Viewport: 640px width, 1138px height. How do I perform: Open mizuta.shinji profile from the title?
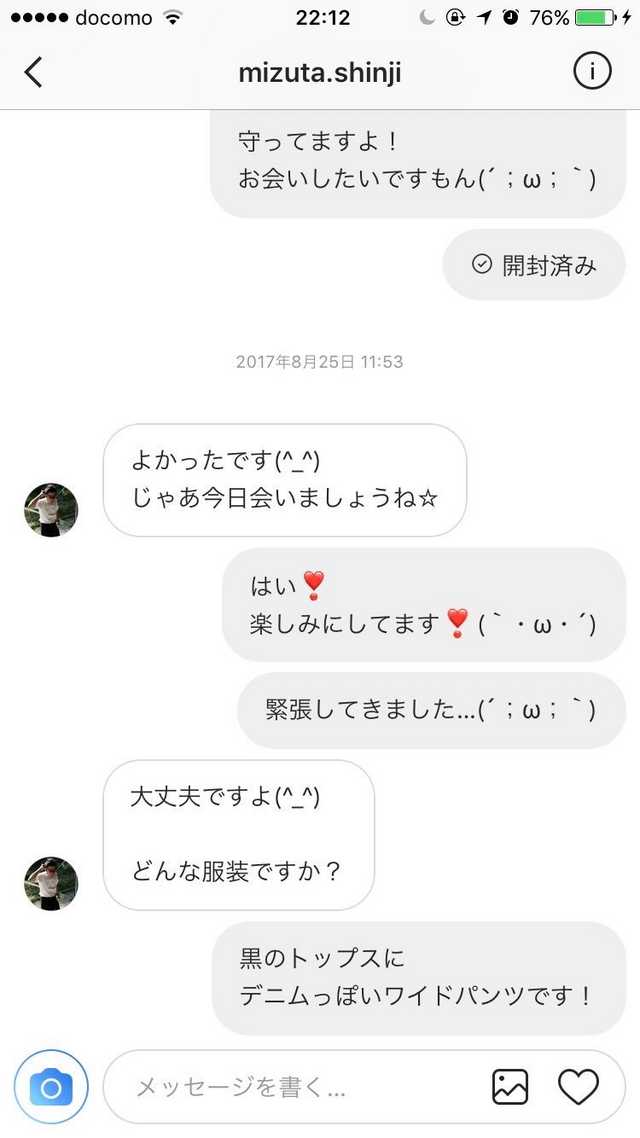point(319,72)
